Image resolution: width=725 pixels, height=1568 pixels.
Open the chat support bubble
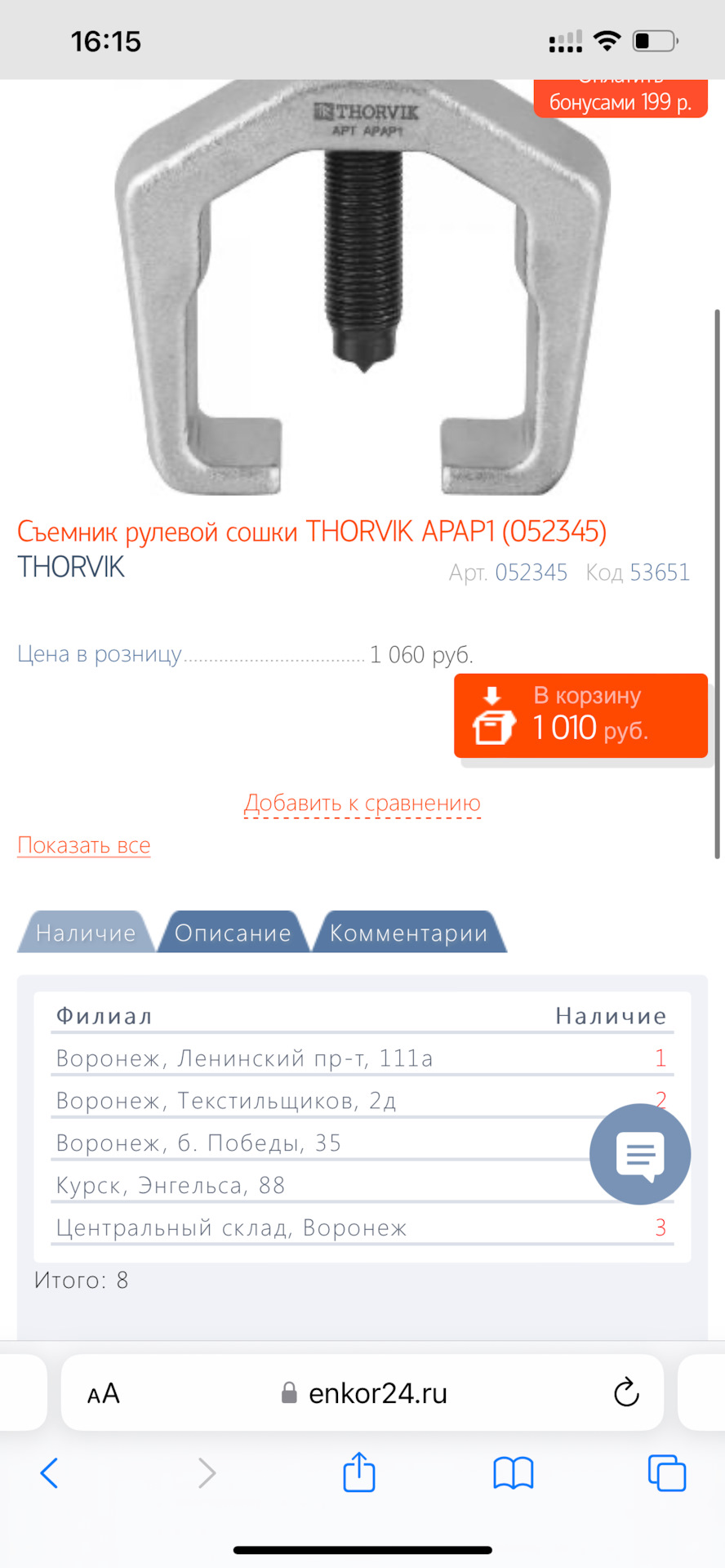click(640, 1154)
